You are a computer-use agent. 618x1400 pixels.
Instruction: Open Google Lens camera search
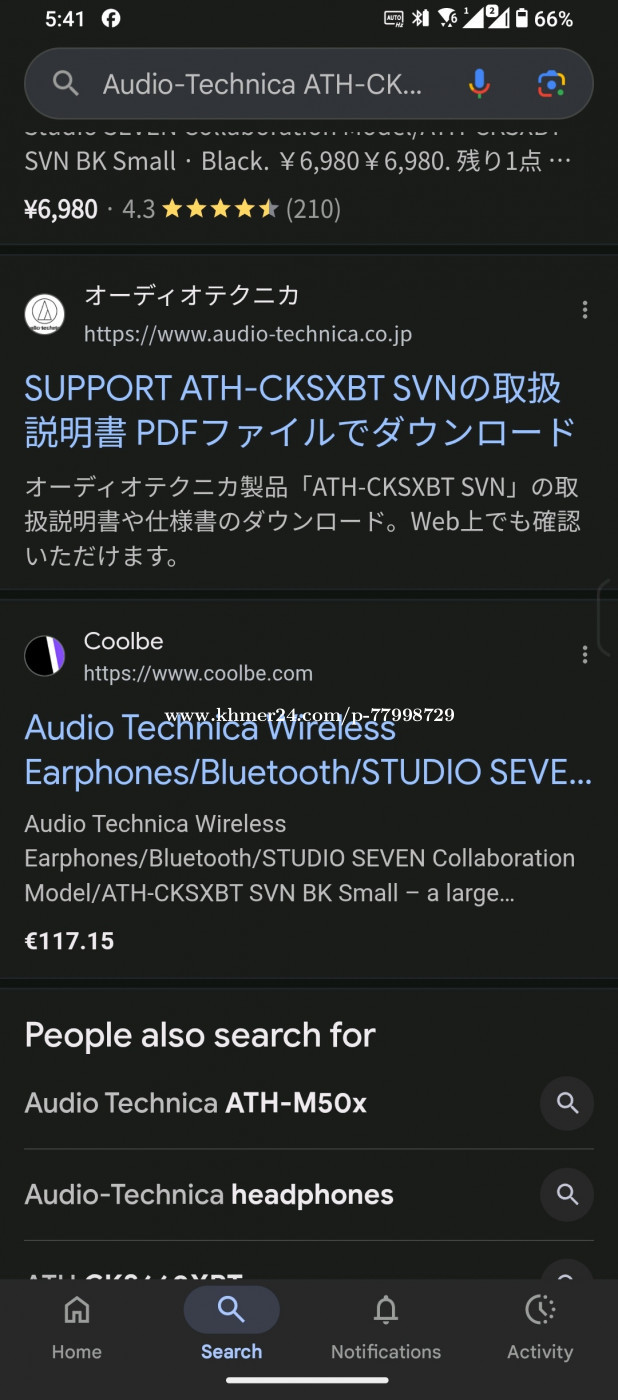click(x=551, y=84)
